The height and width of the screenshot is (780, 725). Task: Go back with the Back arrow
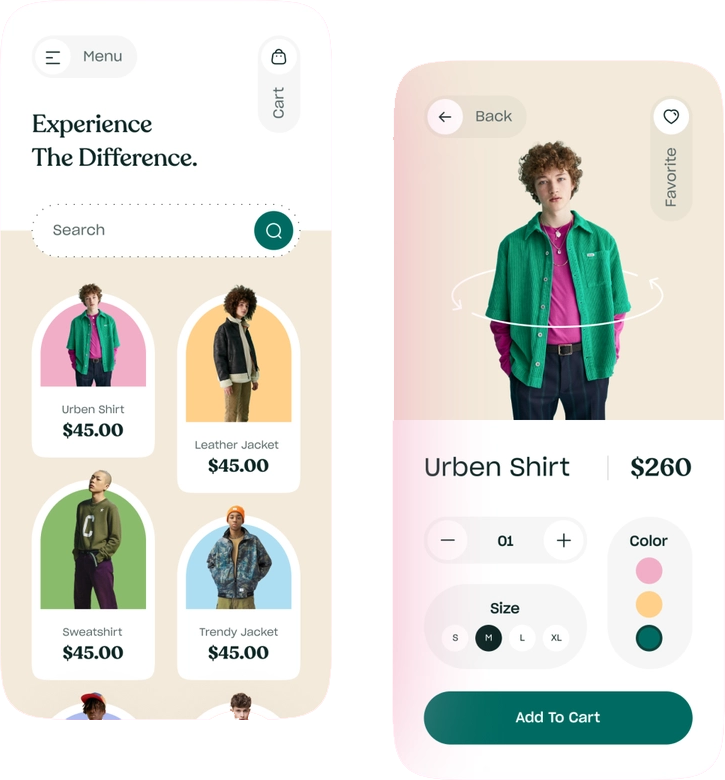click(x=445, y=117)
